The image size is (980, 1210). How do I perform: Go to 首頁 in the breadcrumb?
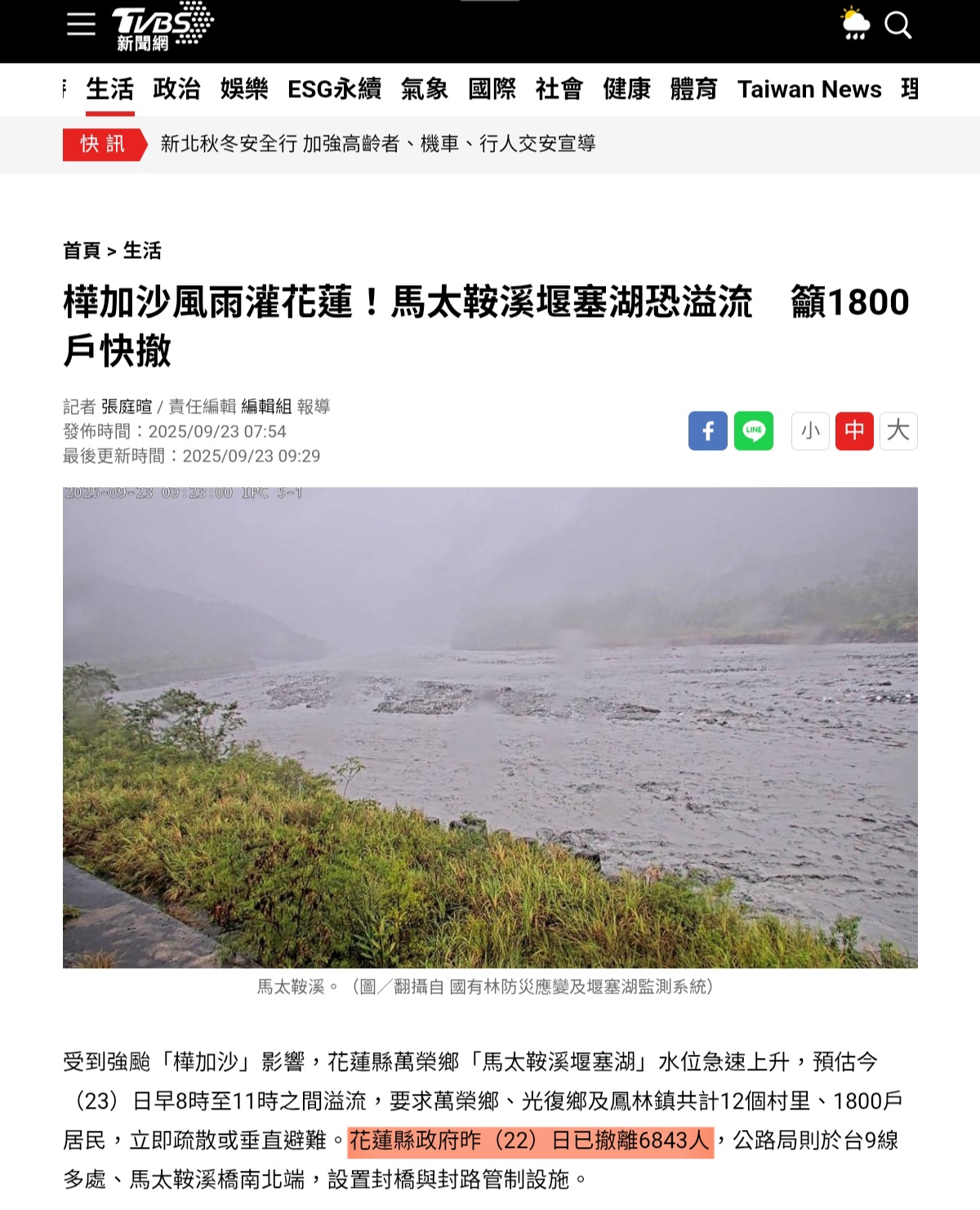[81, 251]
